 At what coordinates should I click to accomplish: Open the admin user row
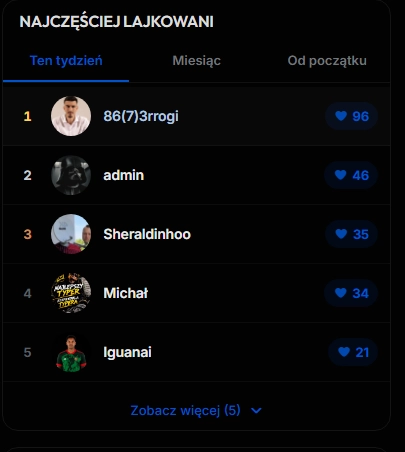point(196,175)
